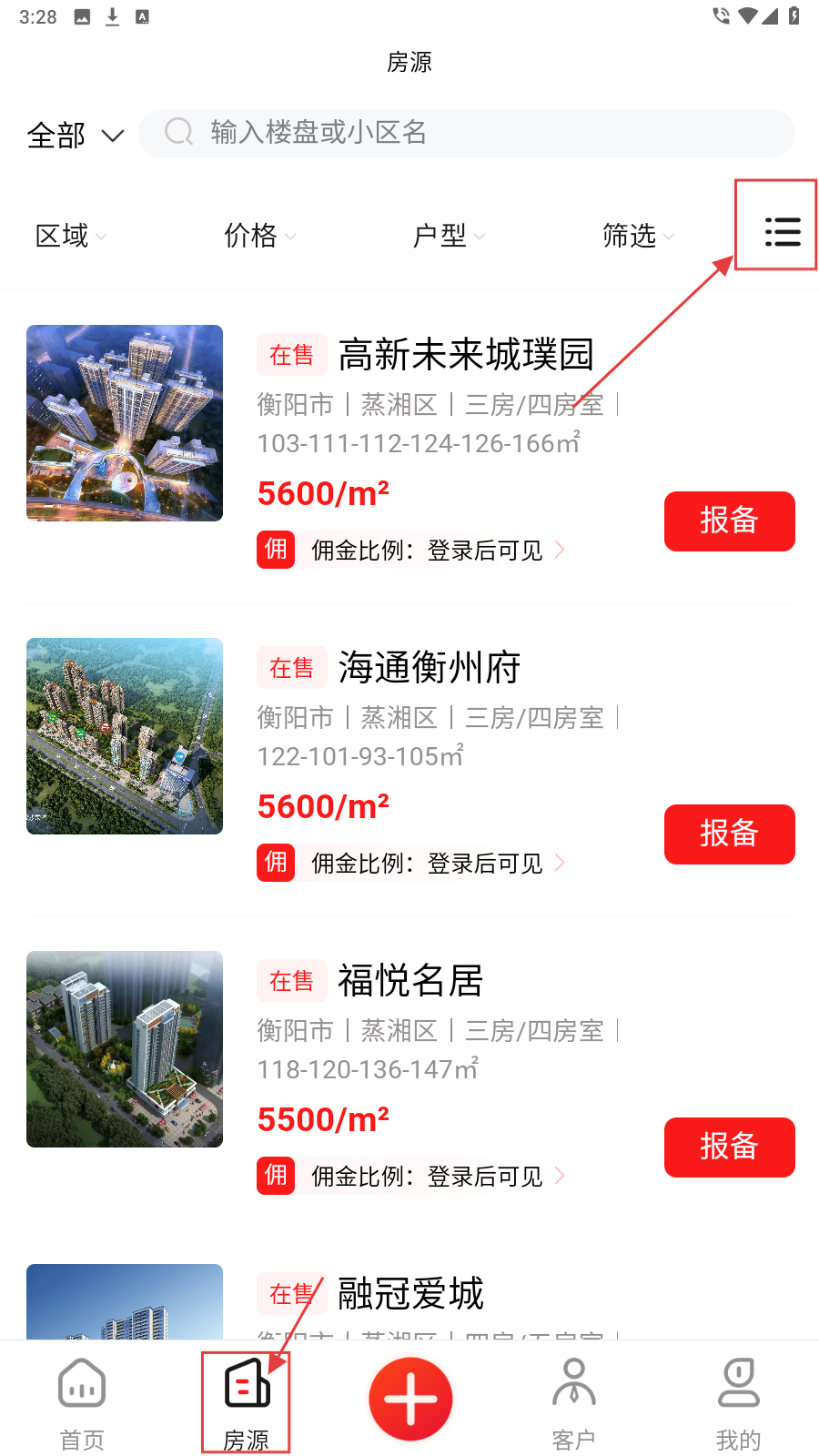
Task: Tap 报备 for 福悦名居
Action: click(729, 1147)
